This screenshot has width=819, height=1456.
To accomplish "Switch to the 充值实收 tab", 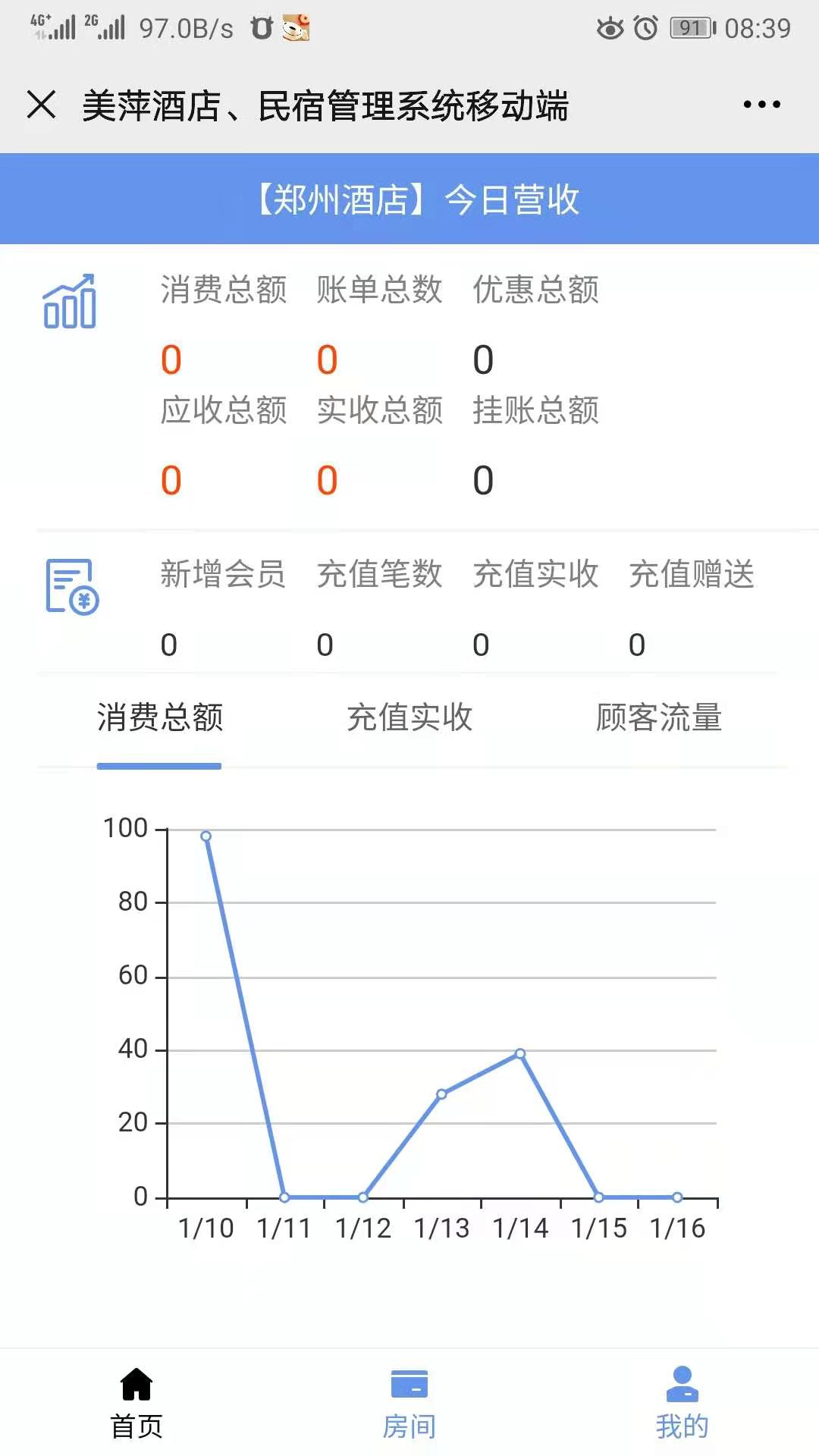I will tap(409, 719).
